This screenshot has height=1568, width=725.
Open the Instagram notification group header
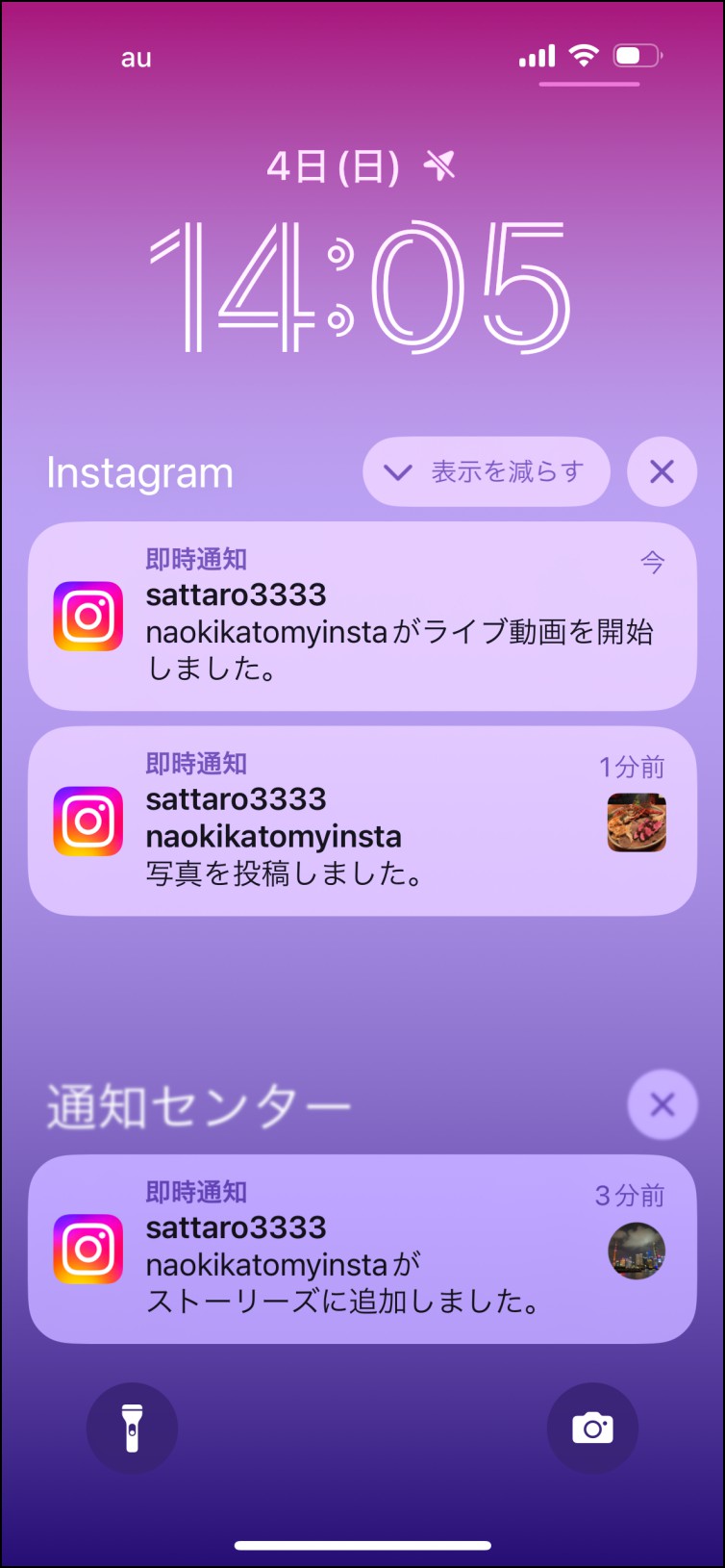click(x=139, y=471)
